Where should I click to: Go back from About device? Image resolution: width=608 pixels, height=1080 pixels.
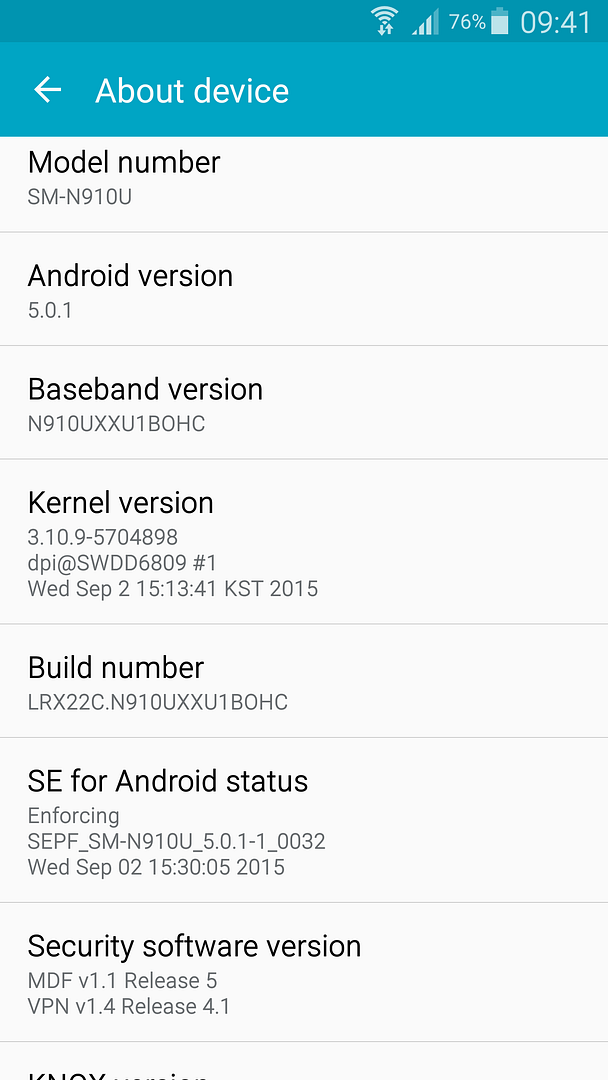coord(48,90)
